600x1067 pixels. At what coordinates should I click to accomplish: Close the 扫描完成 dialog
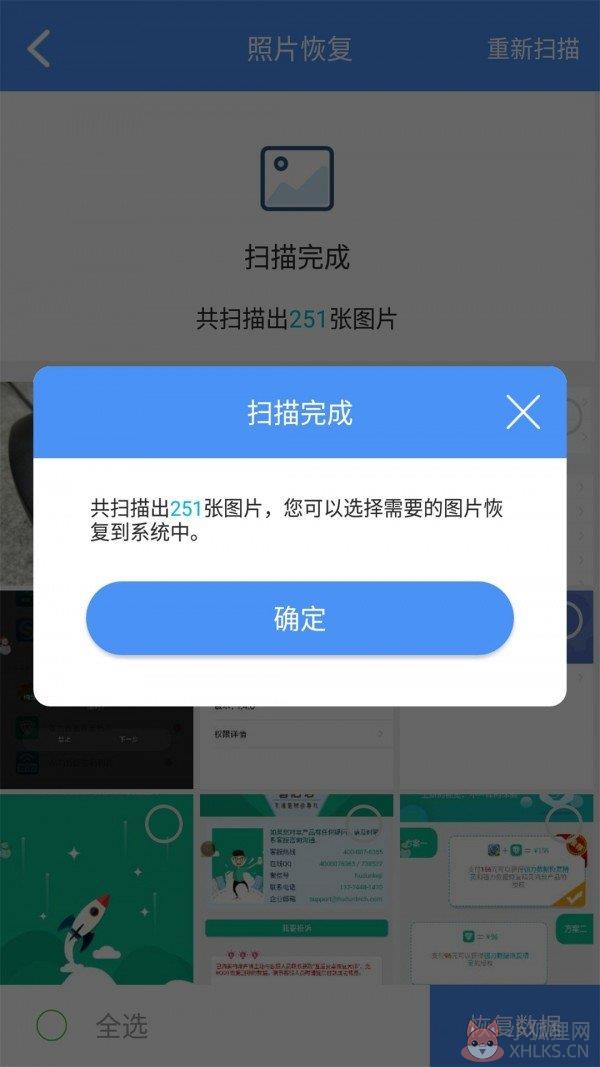pos(522,412)
